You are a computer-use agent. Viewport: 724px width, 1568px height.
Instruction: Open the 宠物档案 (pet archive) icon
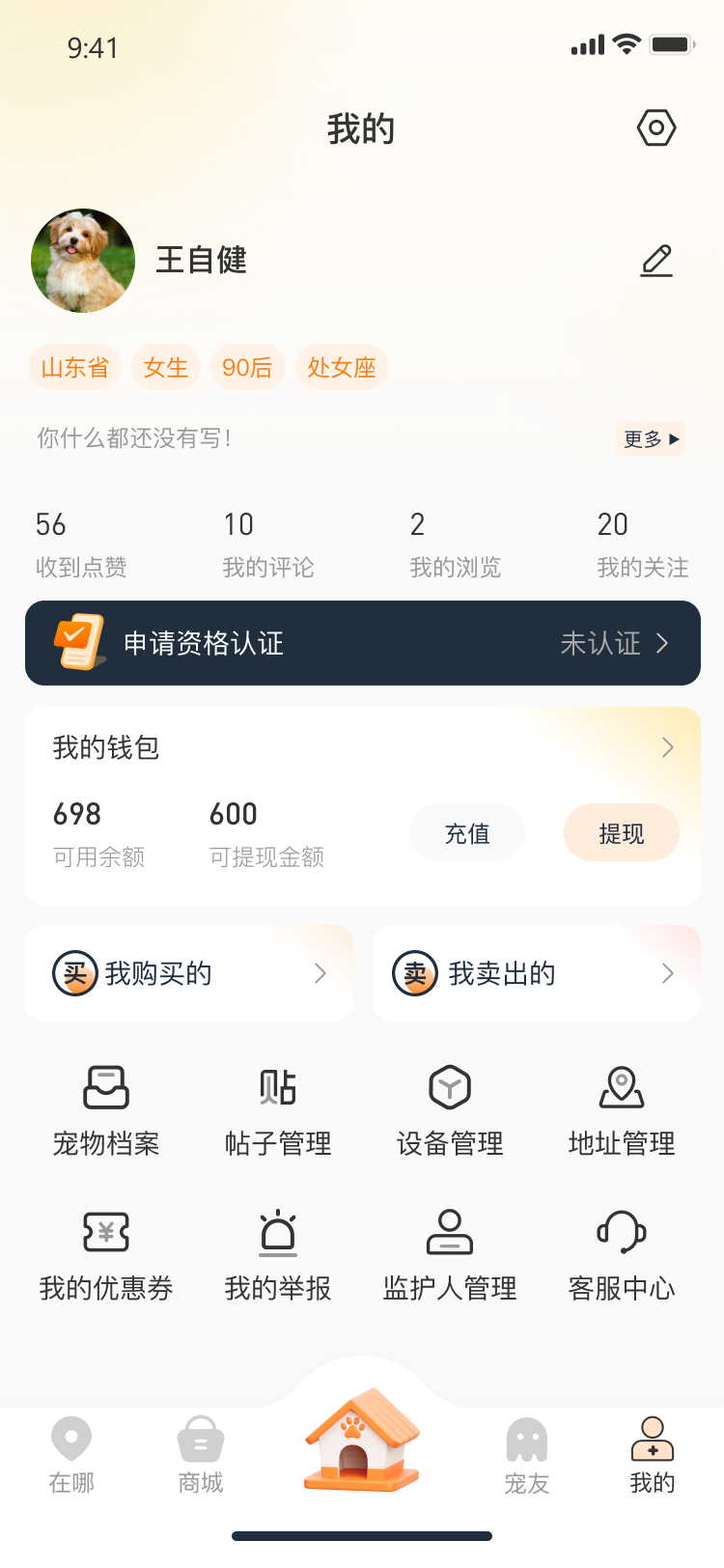106,1108
